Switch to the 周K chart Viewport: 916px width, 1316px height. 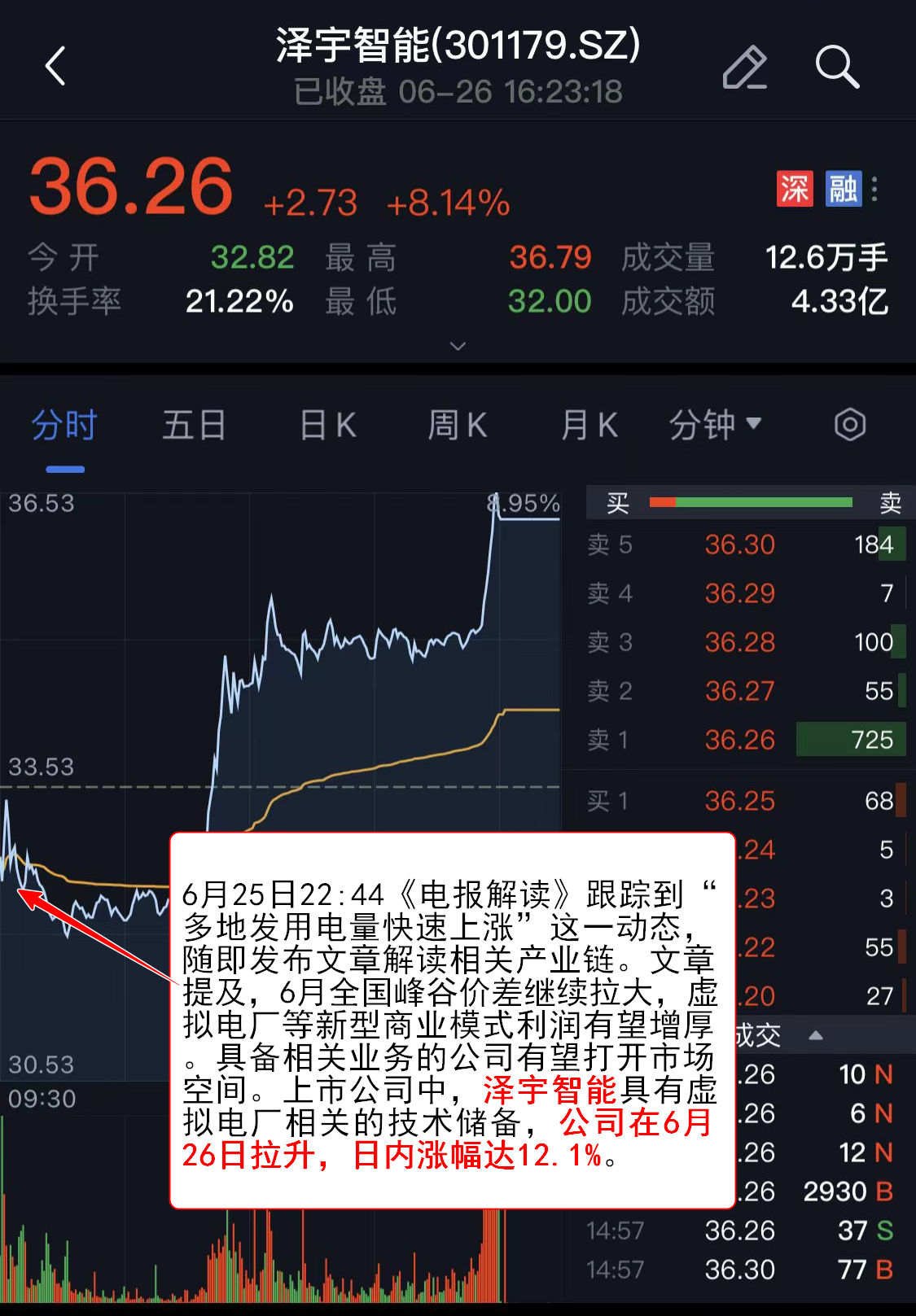click(x=457, y=426)
